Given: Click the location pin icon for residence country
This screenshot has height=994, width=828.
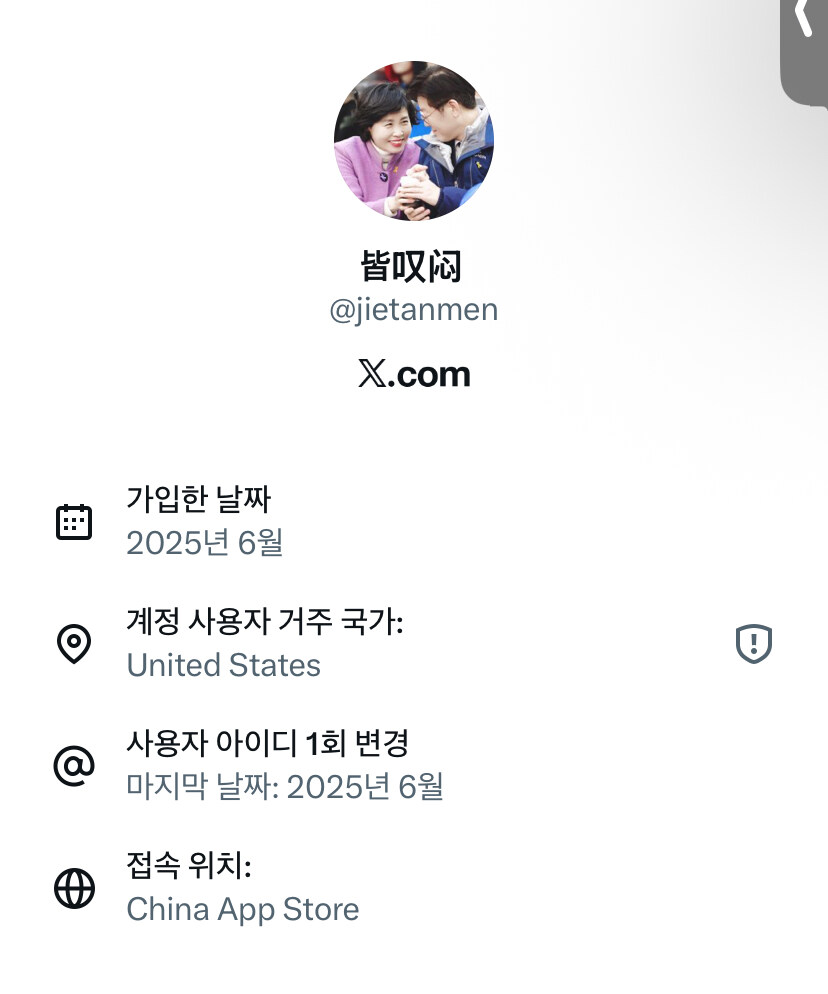Looking at the screenshot, I should coord(74,643).
